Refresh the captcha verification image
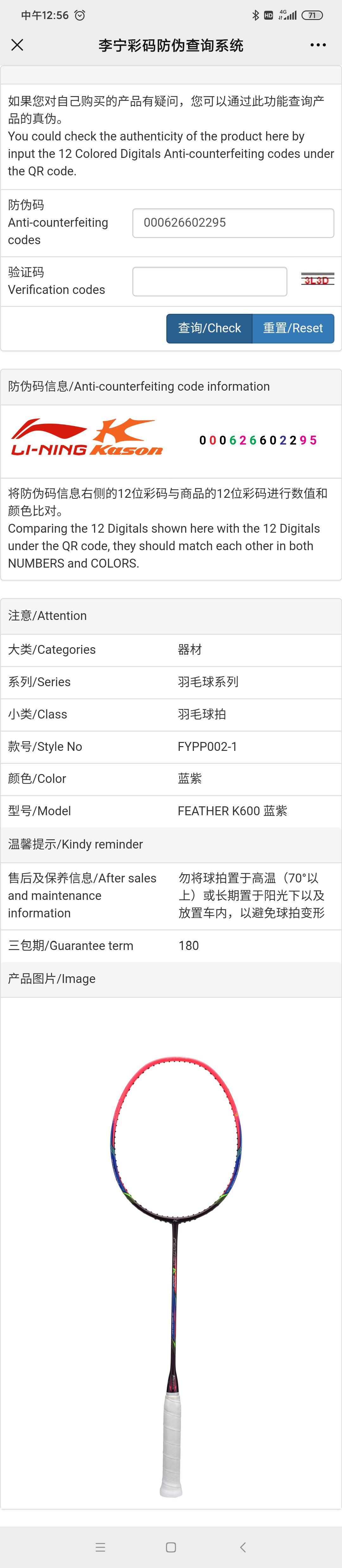 tap(317, 280)
